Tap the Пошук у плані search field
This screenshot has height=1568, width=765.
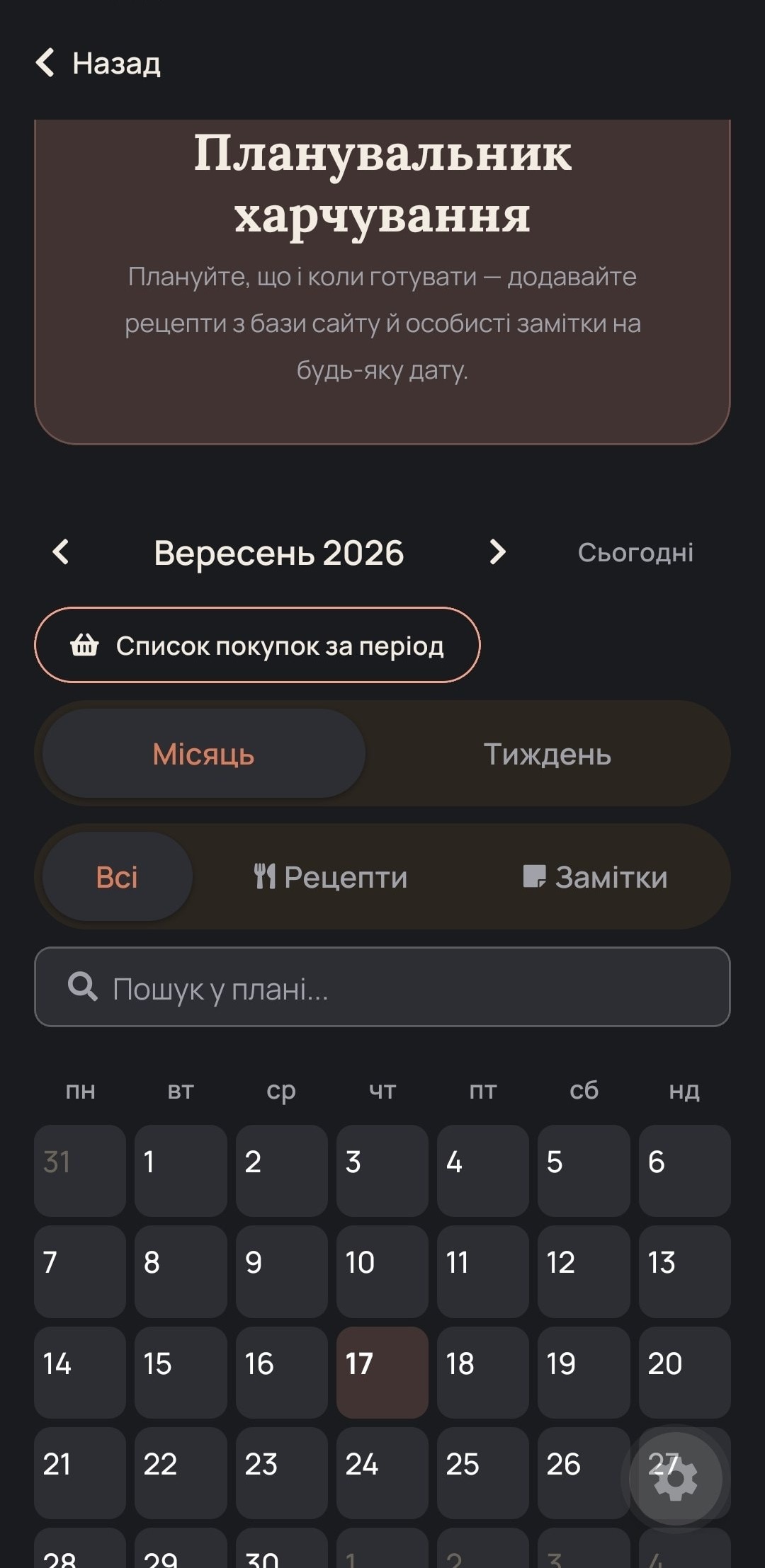point(382,987)
